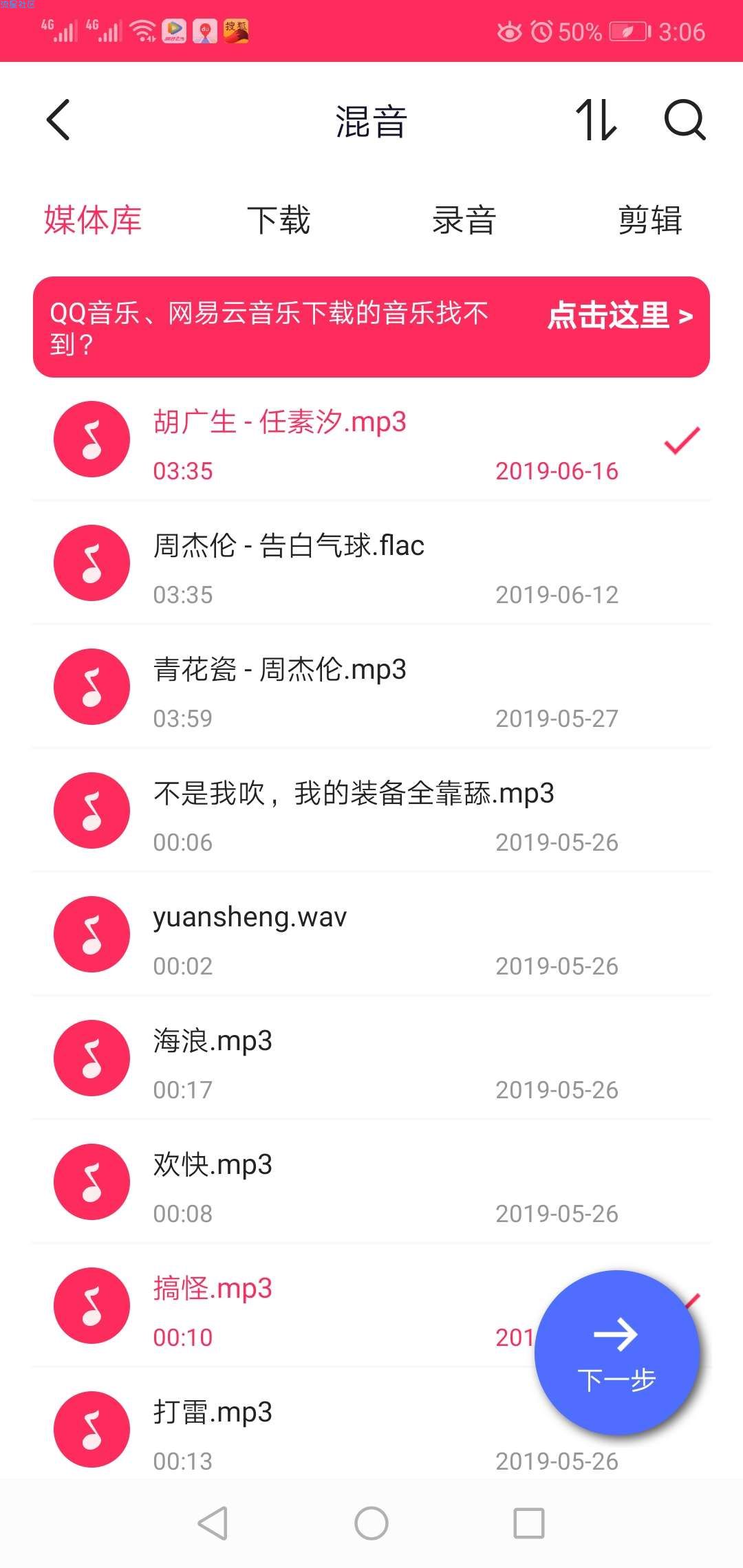Deselect the 搞怪.mp3 track

pos(282,1306)
